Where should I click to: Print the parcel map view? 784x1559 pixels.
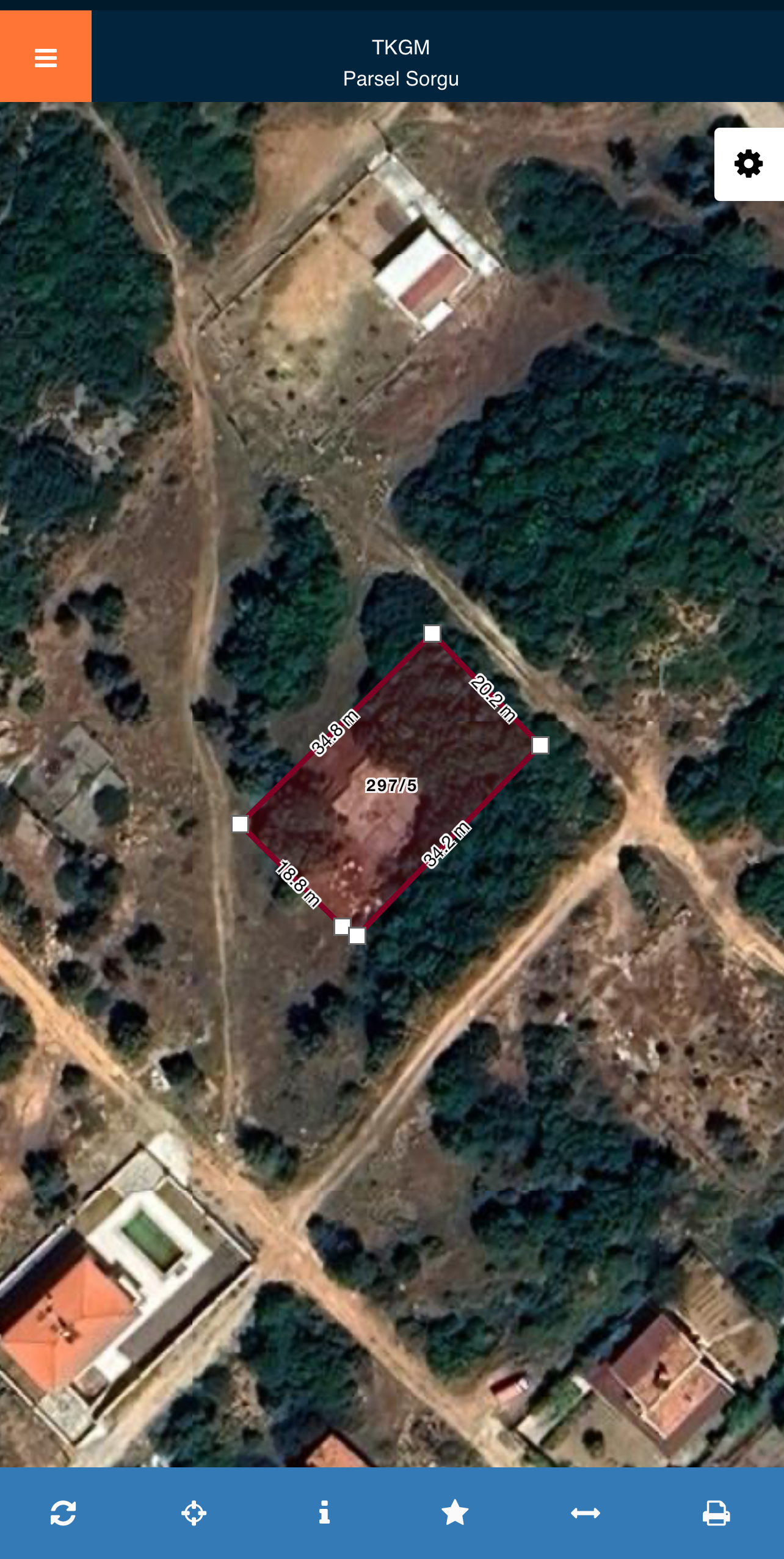coord(716,1513)
